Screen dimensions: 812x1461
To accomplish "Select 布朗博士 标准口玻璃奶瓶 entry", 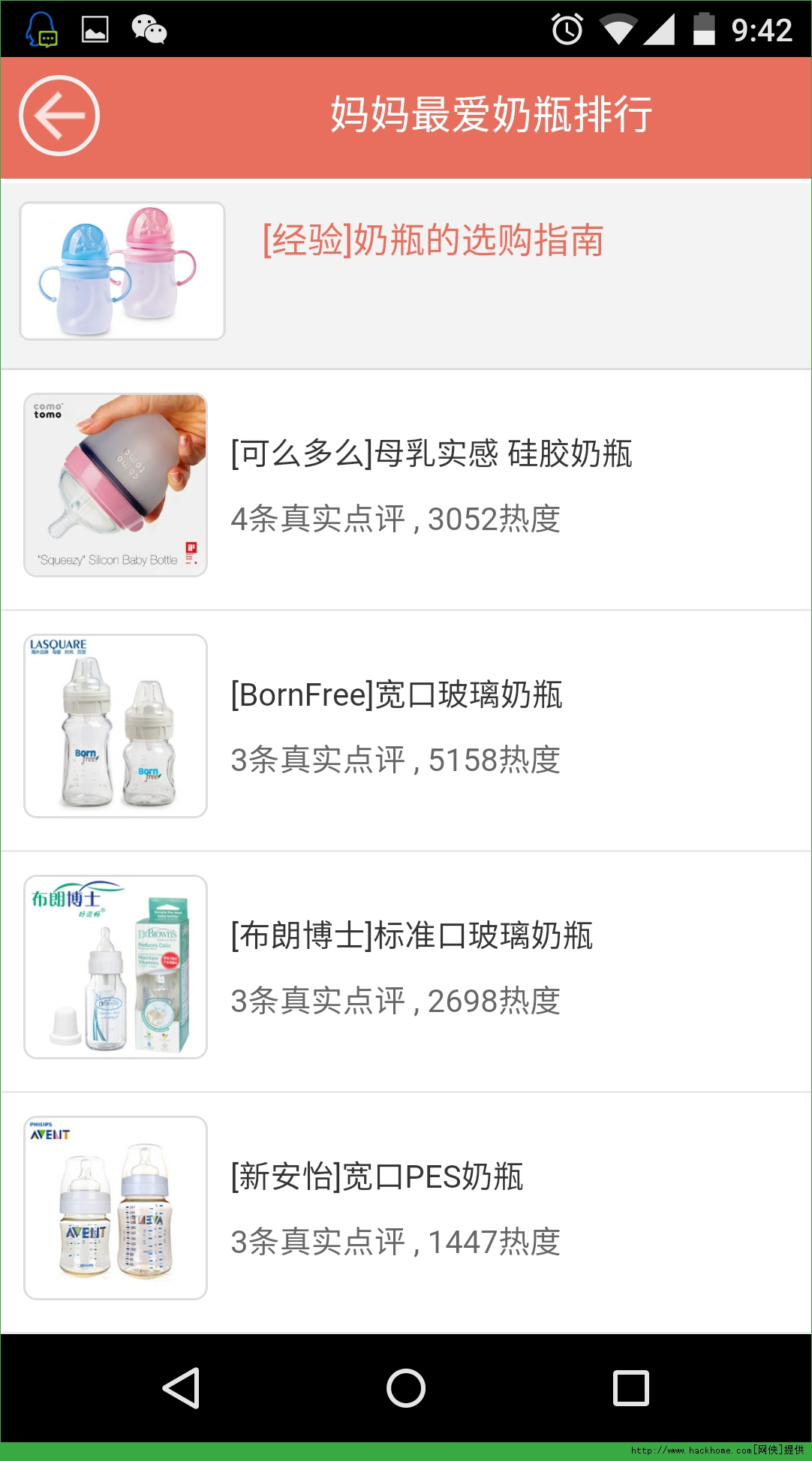I will [x=411, y=936].
